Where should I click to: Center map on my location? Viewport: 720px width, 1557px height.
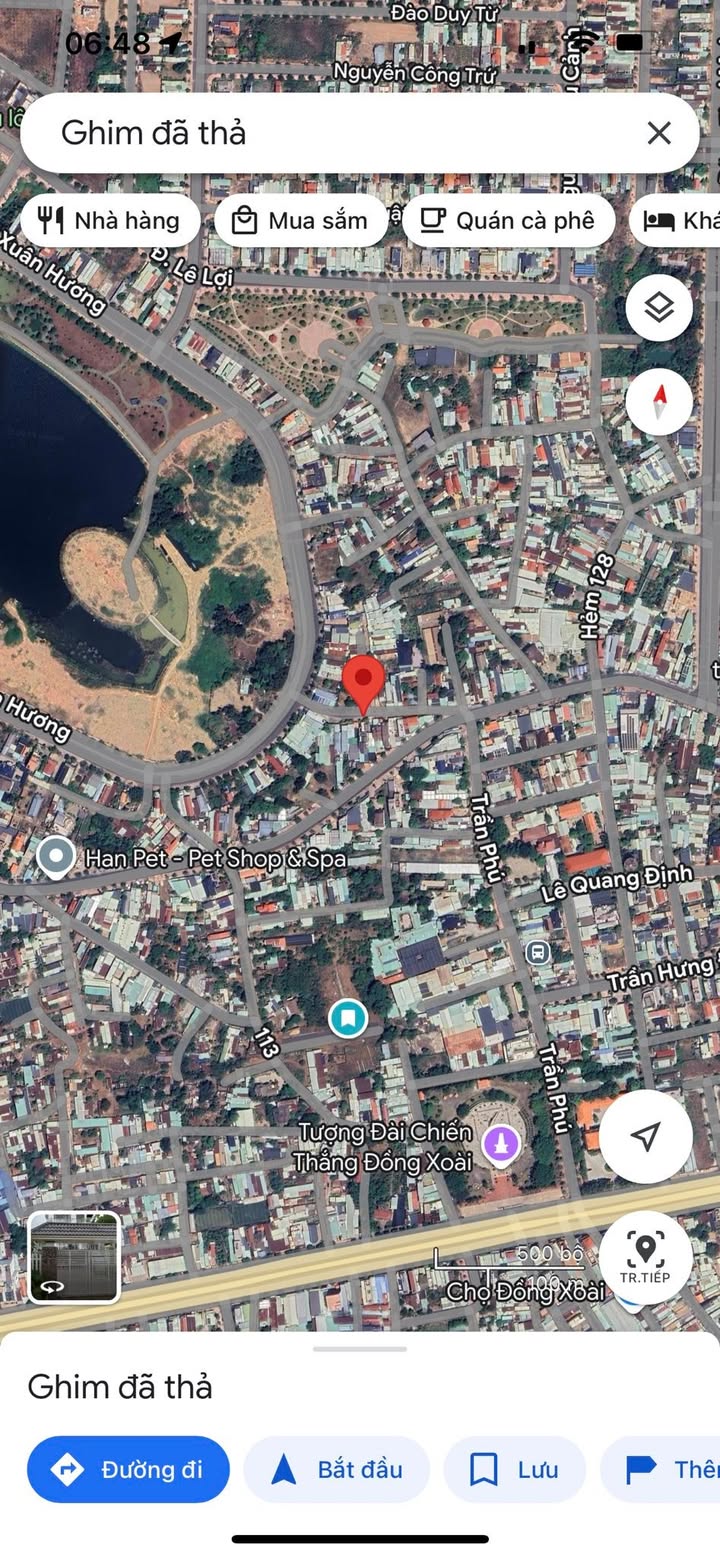point(646,1136)
